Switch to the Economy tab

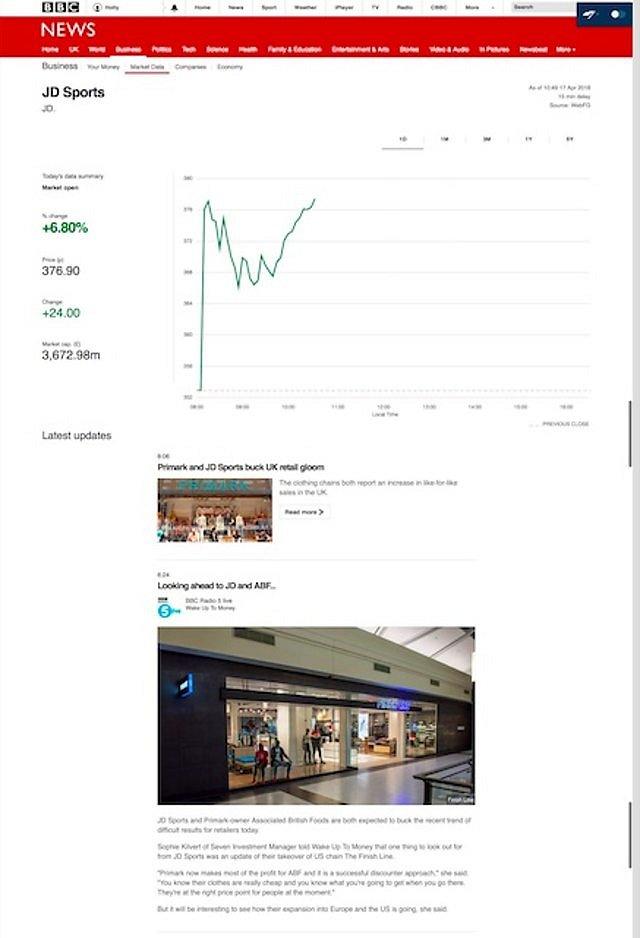point(230,67)
